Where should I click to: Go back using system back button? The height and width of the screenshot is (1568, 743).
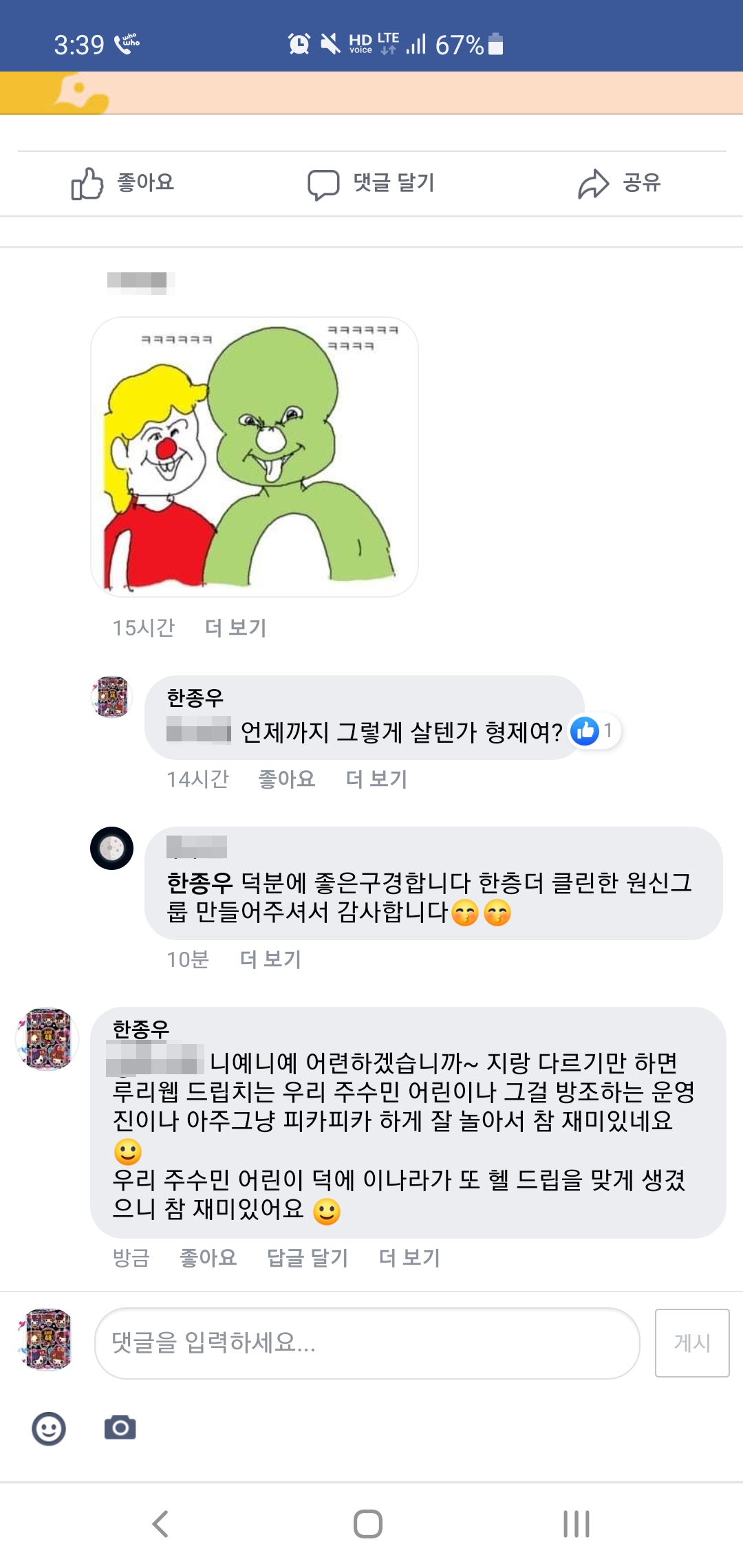(160, 1524)
